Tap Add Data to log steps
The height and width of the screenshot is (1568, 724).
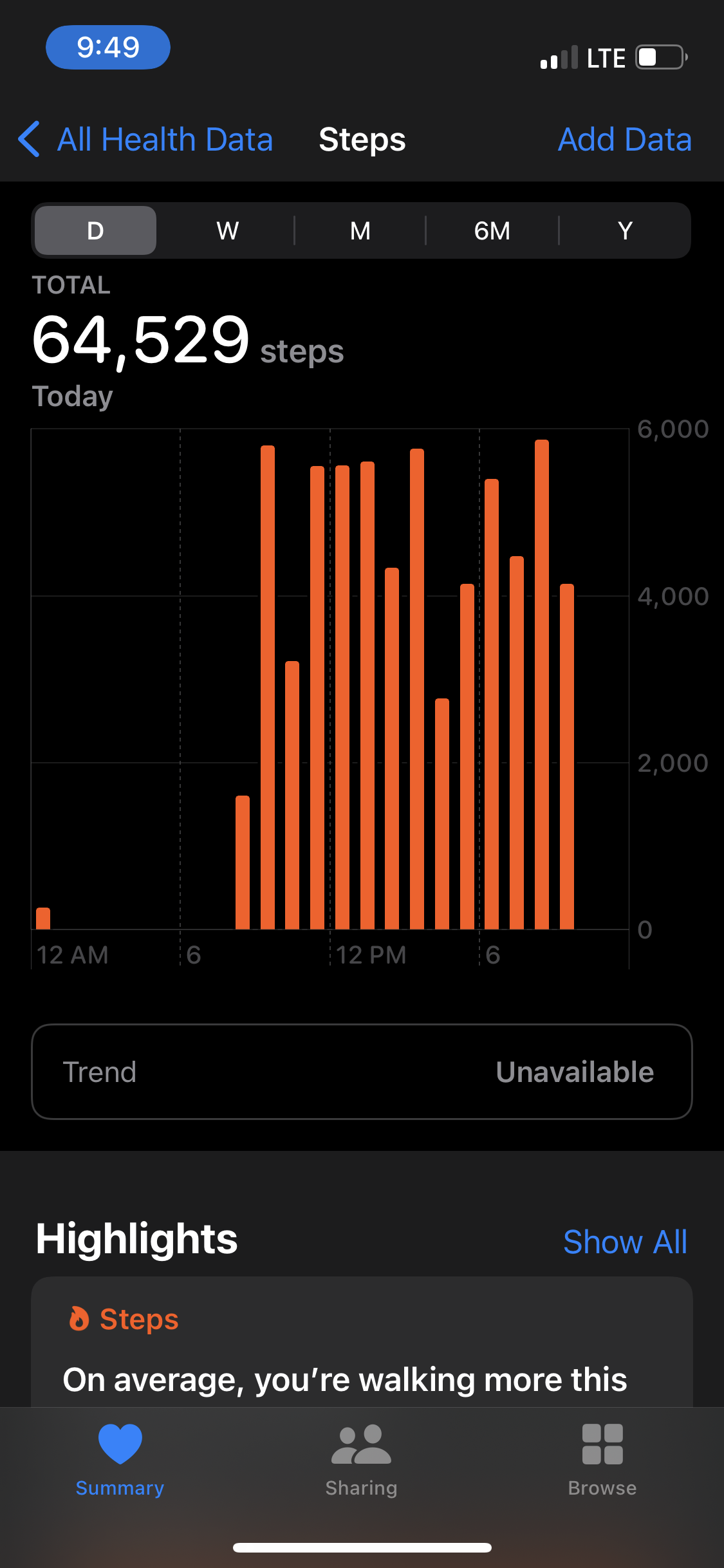point(624,140)
